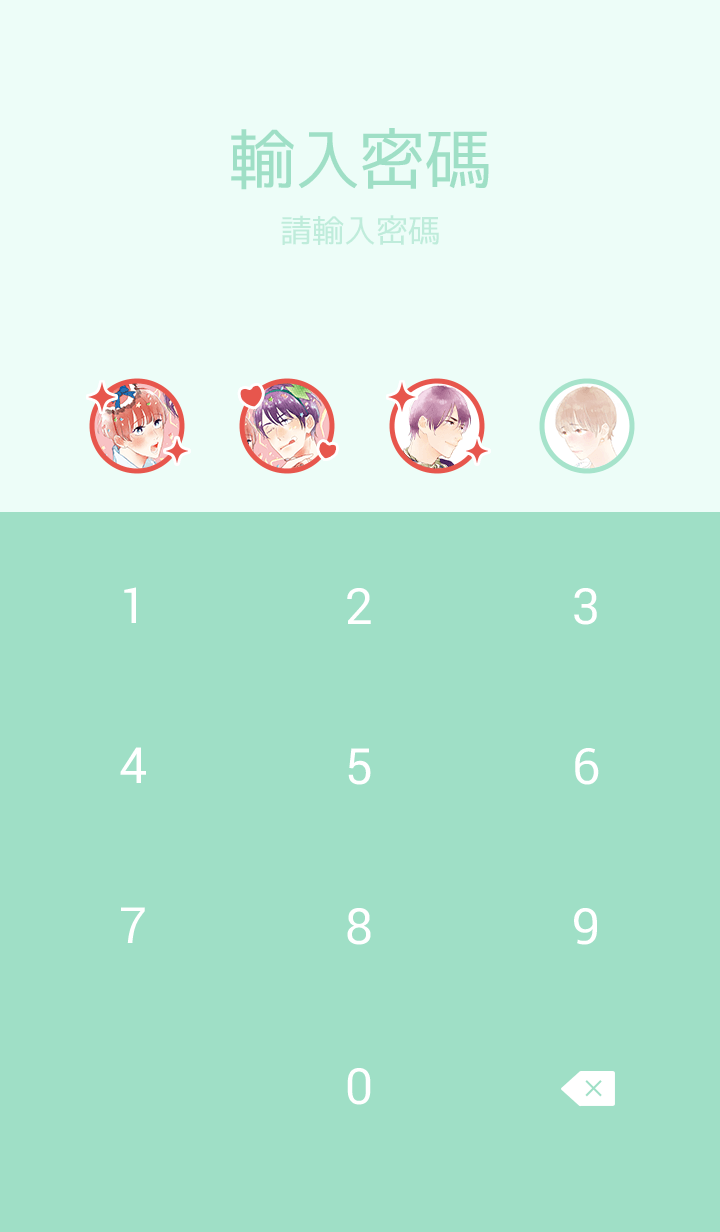Screen dimensions: 720x1232
Task: Enter digit 8
Action: (359, 927)
